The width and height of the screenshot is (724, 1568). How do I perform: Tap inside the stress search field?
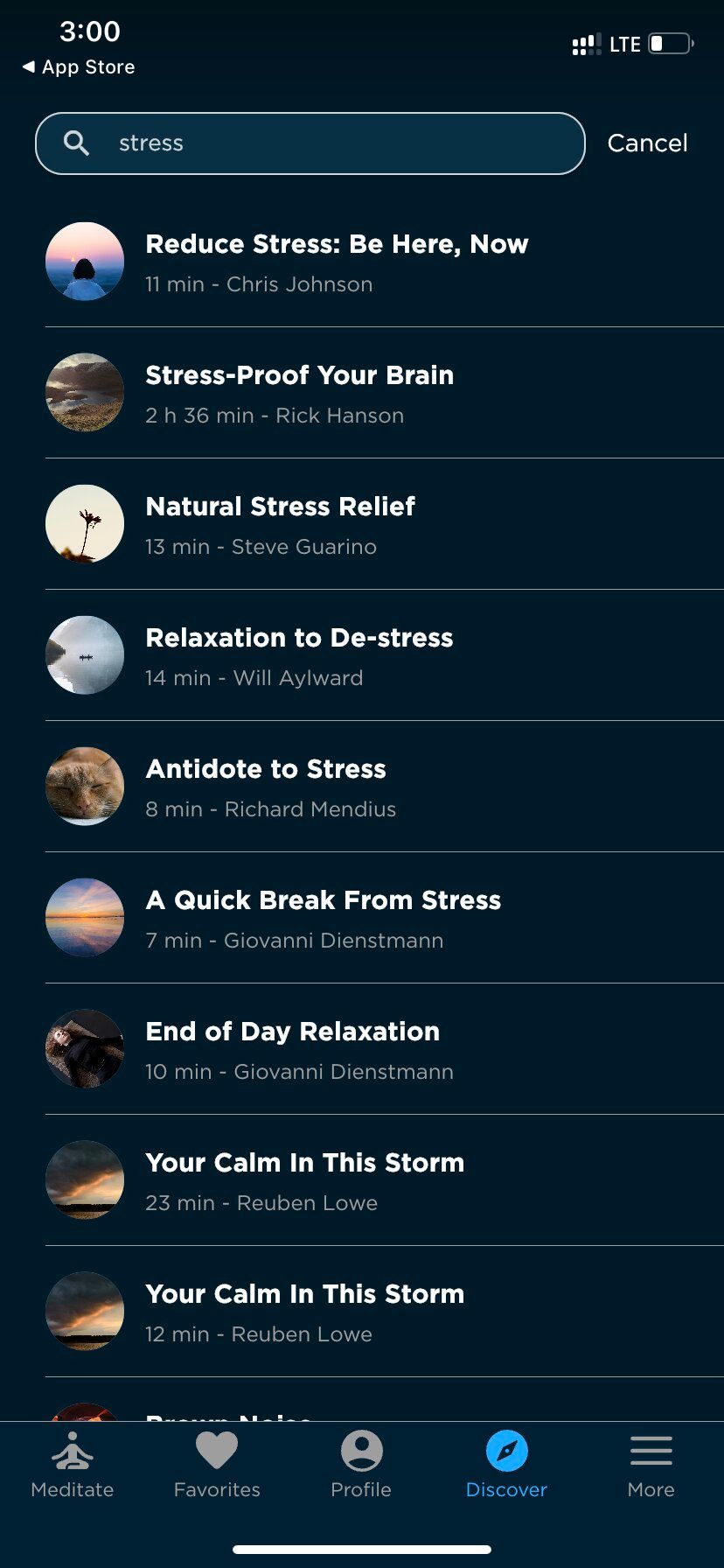(x=262, y=143)
